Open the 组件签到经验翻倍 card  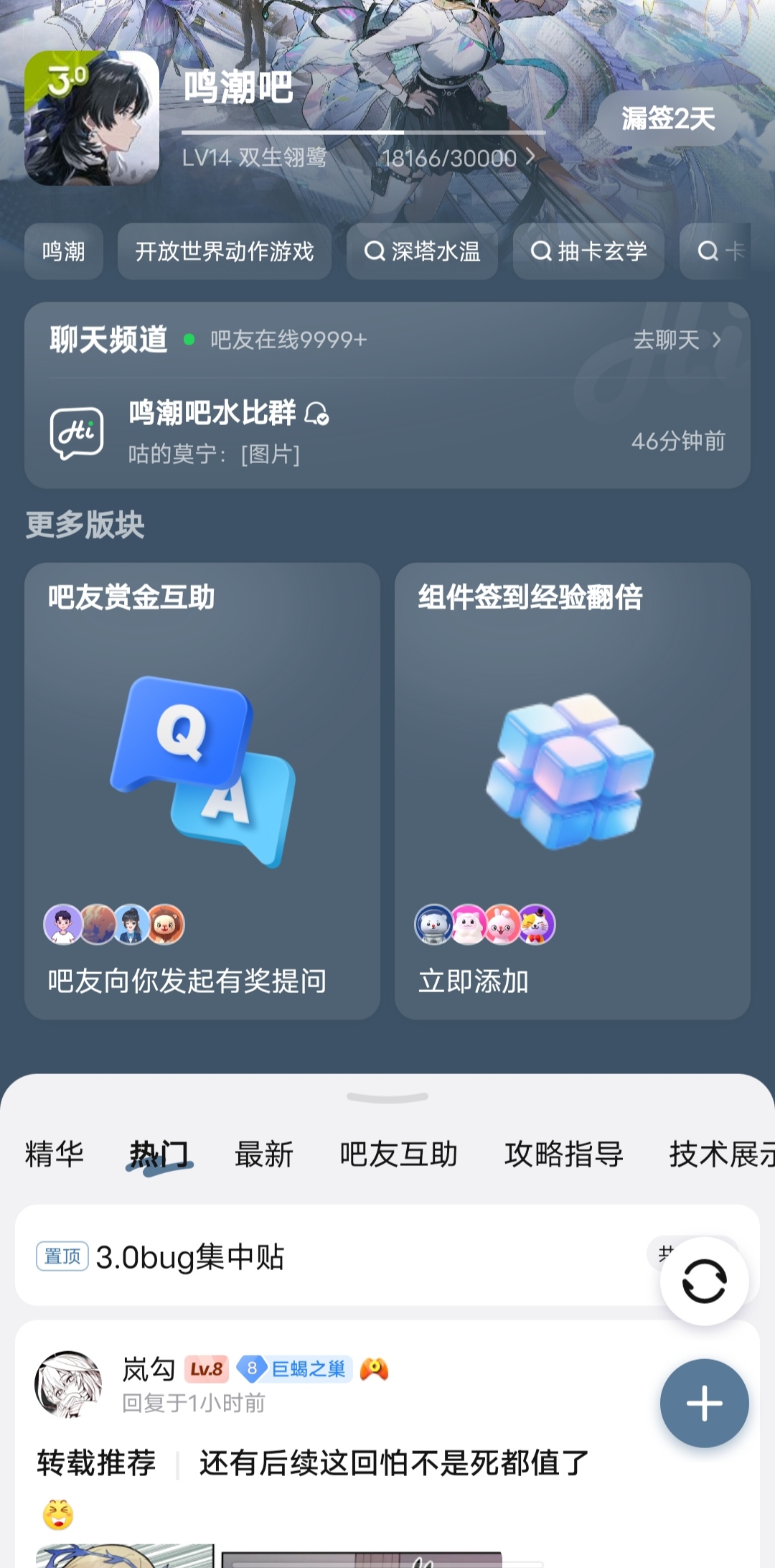click(573, 790)
